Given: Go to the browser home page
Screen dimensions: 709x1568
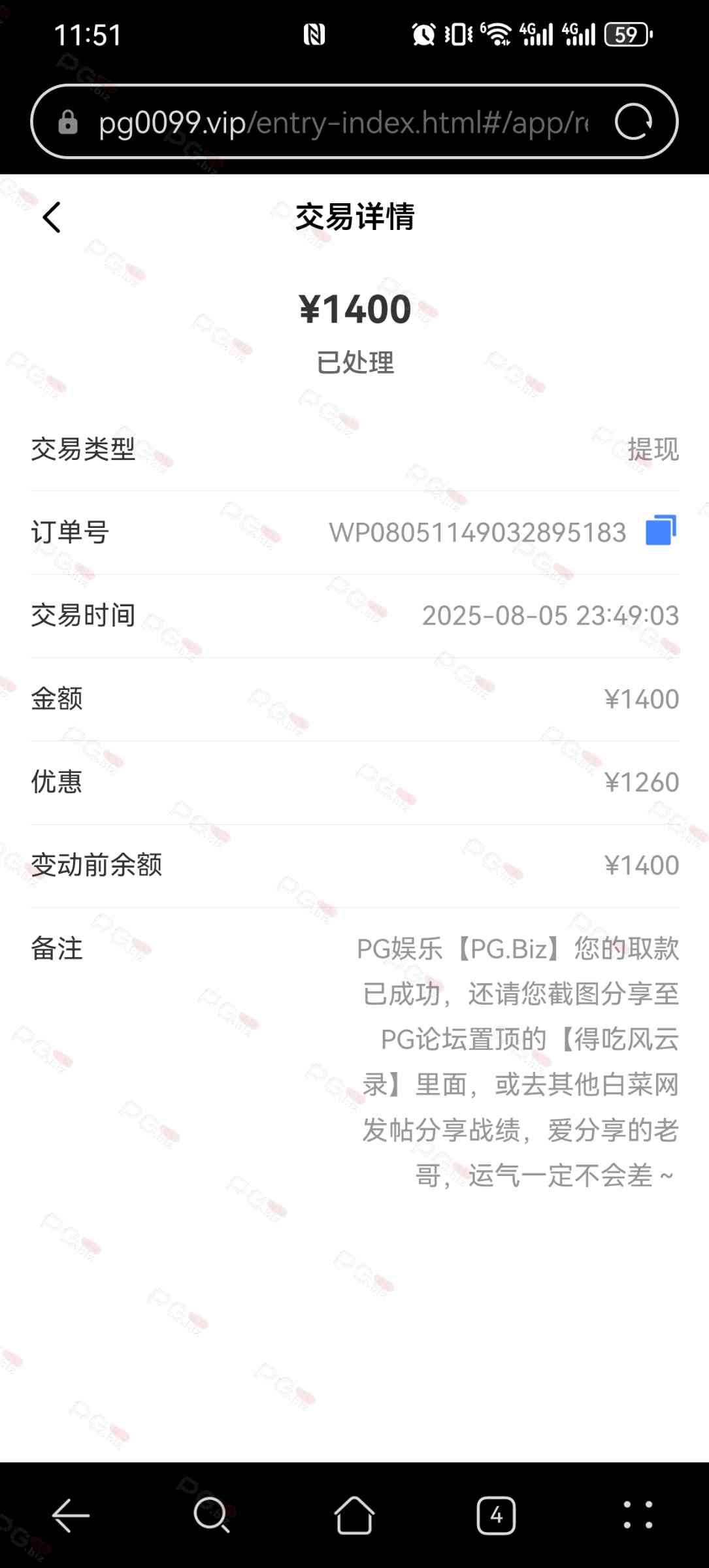Looking at the screenshot, I should tap(354, 1515).
